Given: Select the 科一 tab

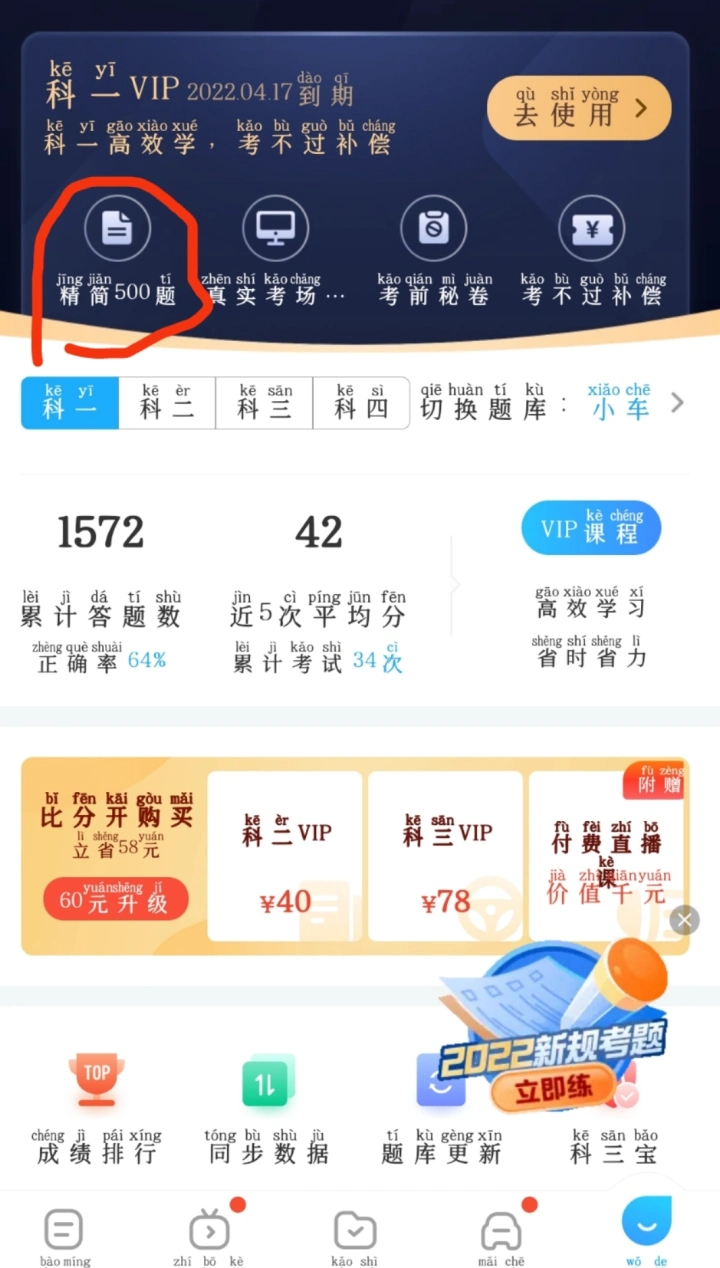Looking at the screenshot, I should (x=70, y=403).
